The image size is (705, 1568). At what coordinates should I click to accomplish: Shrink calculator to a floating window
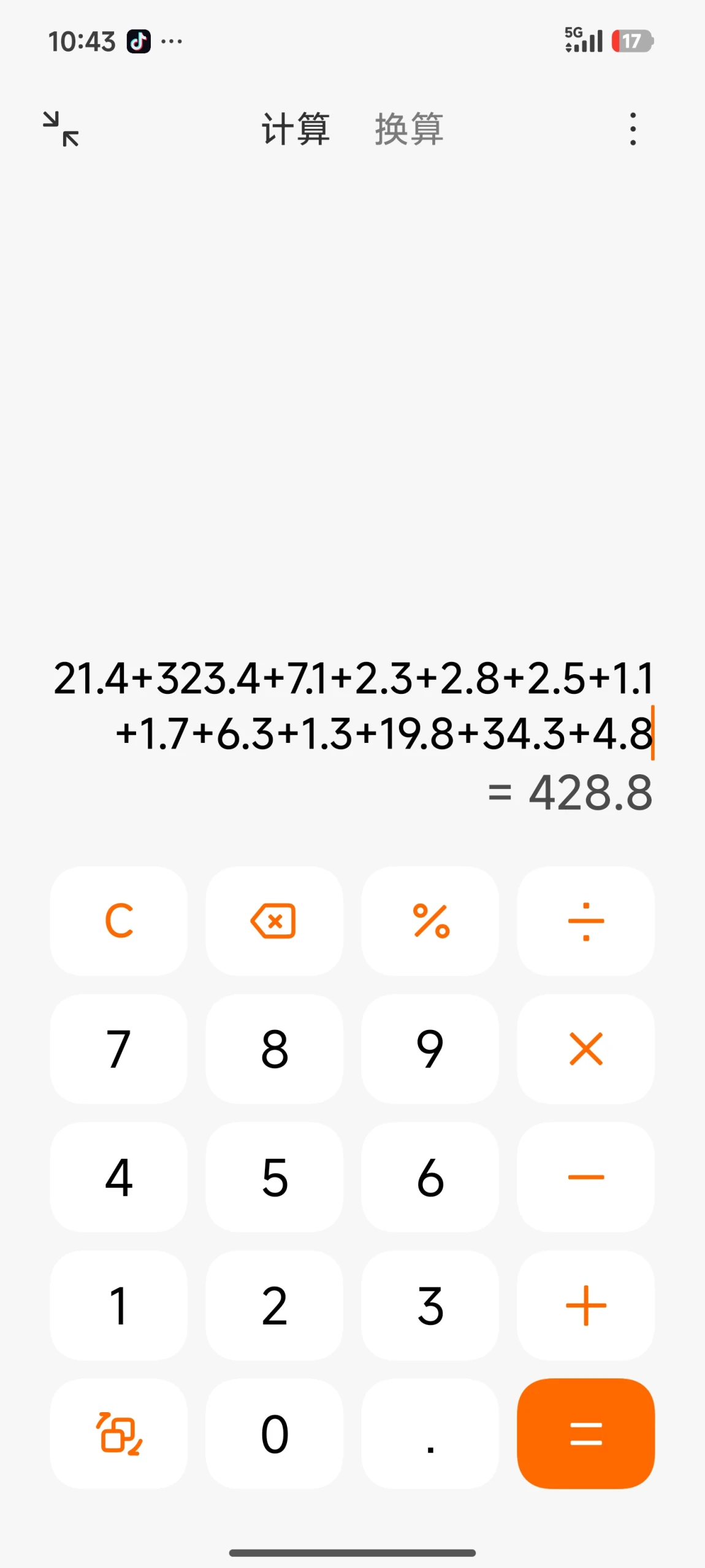(x=61, y=129)
